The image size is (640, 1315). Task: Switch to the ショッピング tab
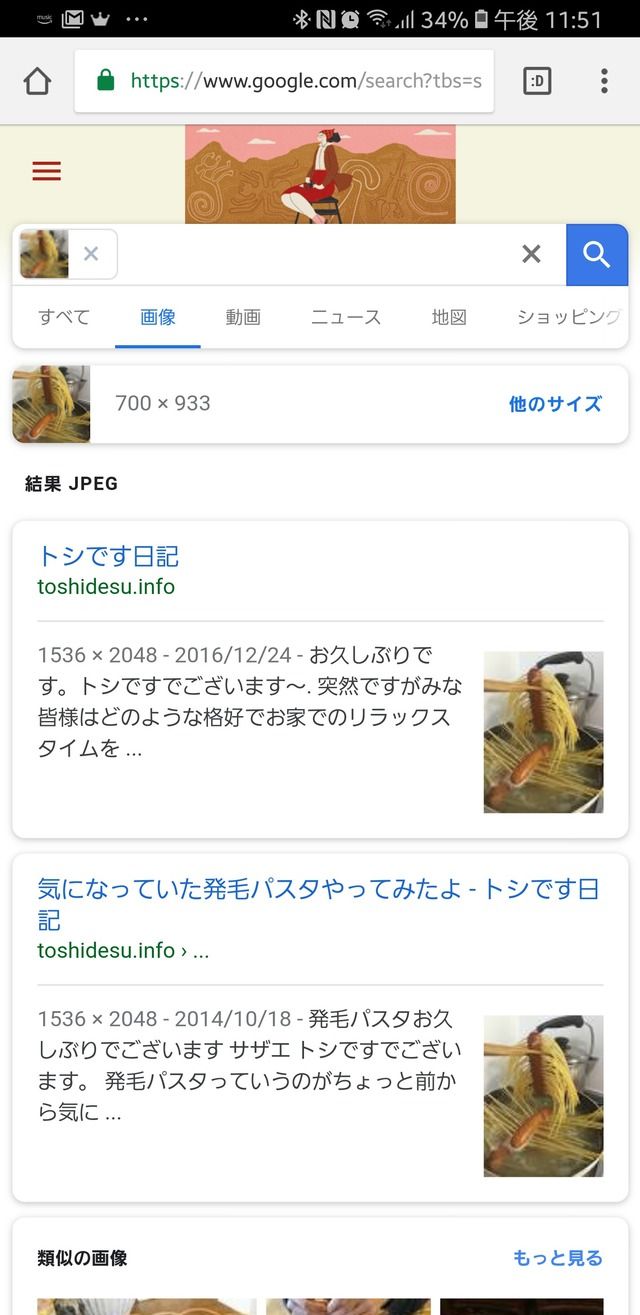coord(569,317)
